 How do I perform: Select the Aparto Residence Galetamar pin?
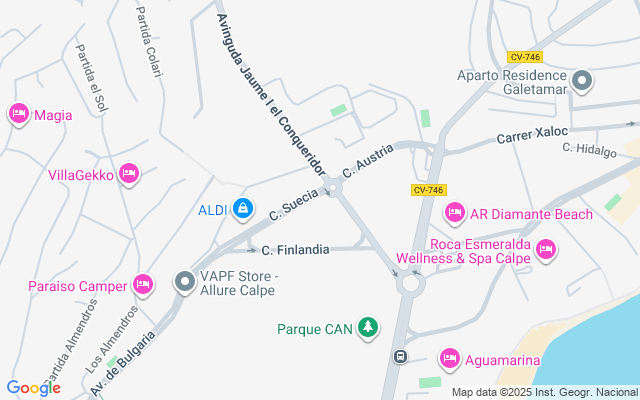pyautogui.click(x=582, y=79)
